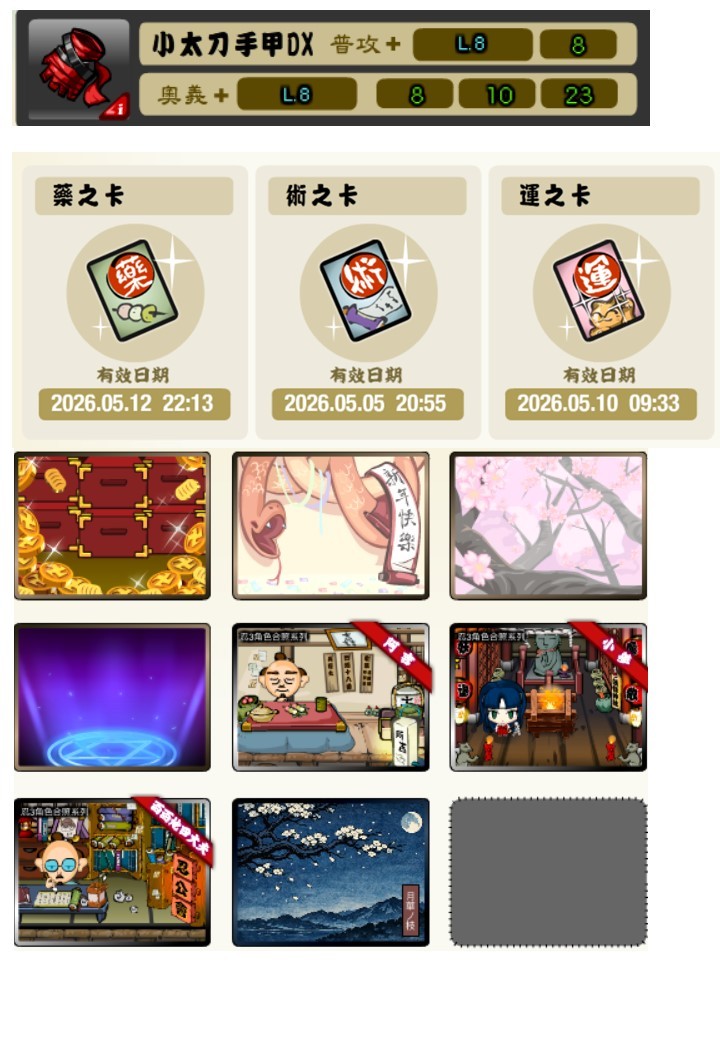
Task: Open the 月華ノ枝 moonlit night background
Action: point(329,868)
